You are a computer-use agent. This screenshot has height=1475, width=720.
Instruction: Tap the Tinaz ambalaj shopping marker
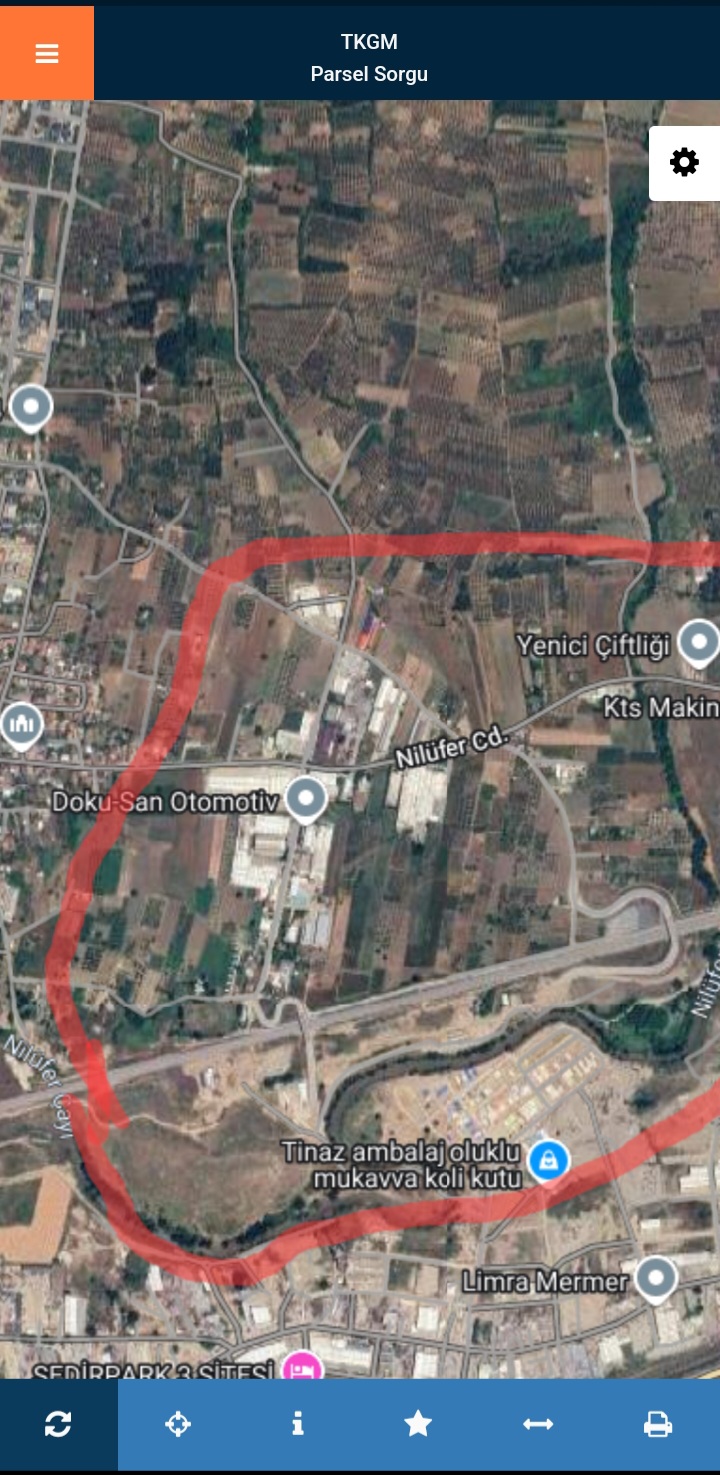[x=548, y=1160]
